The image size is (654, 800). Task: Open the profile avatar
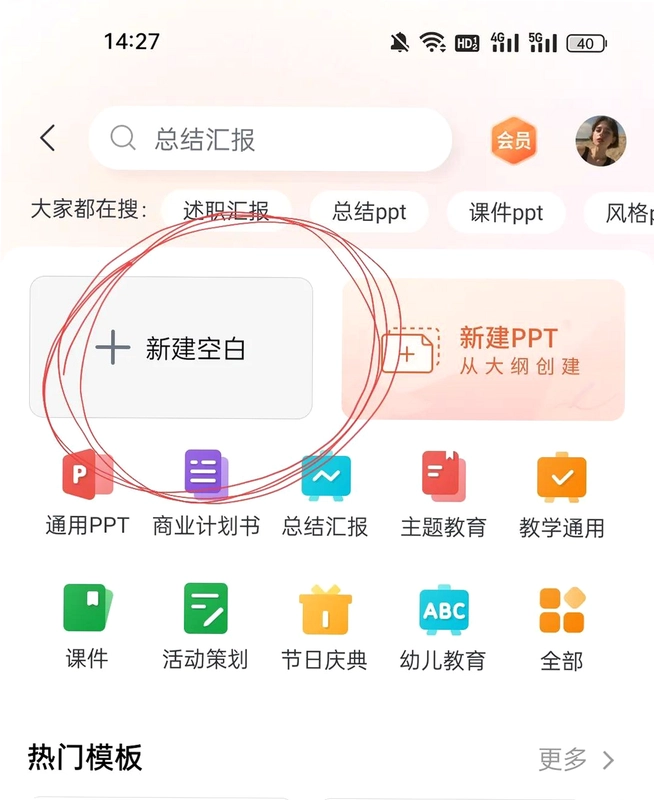(600, 141)
